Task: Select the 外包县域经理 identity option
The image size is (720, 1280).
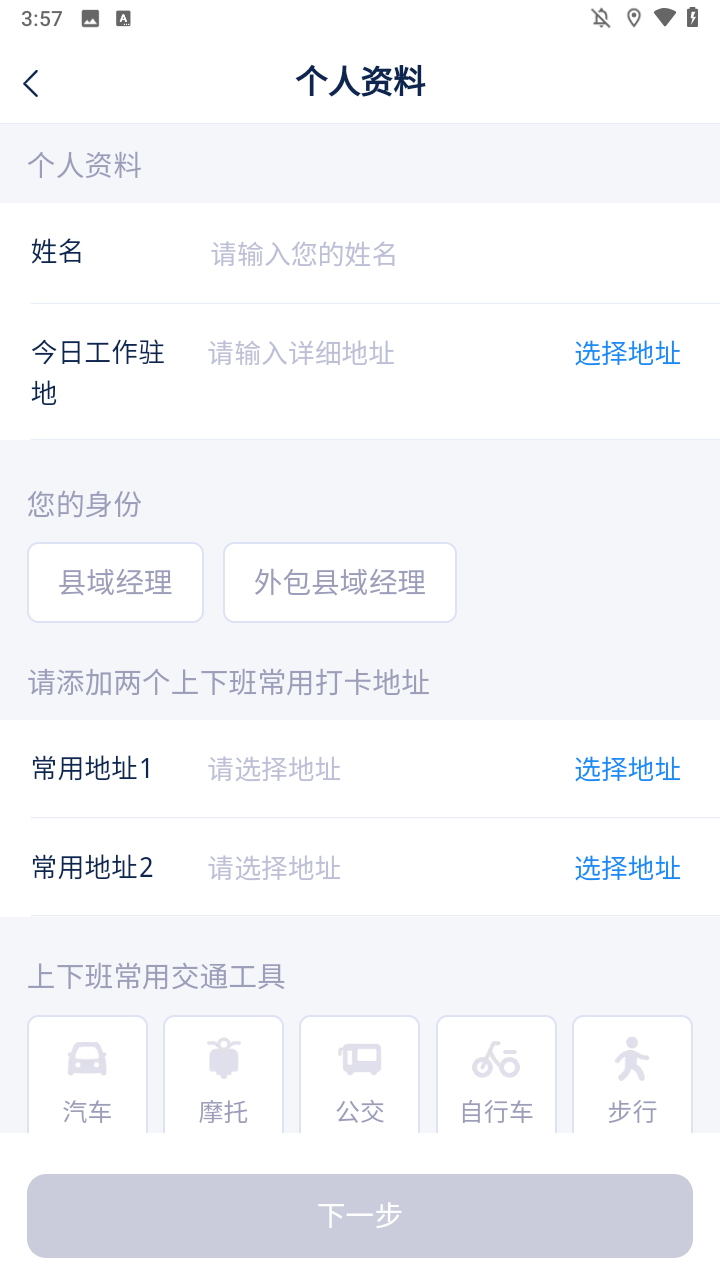Action: (339, 582)
